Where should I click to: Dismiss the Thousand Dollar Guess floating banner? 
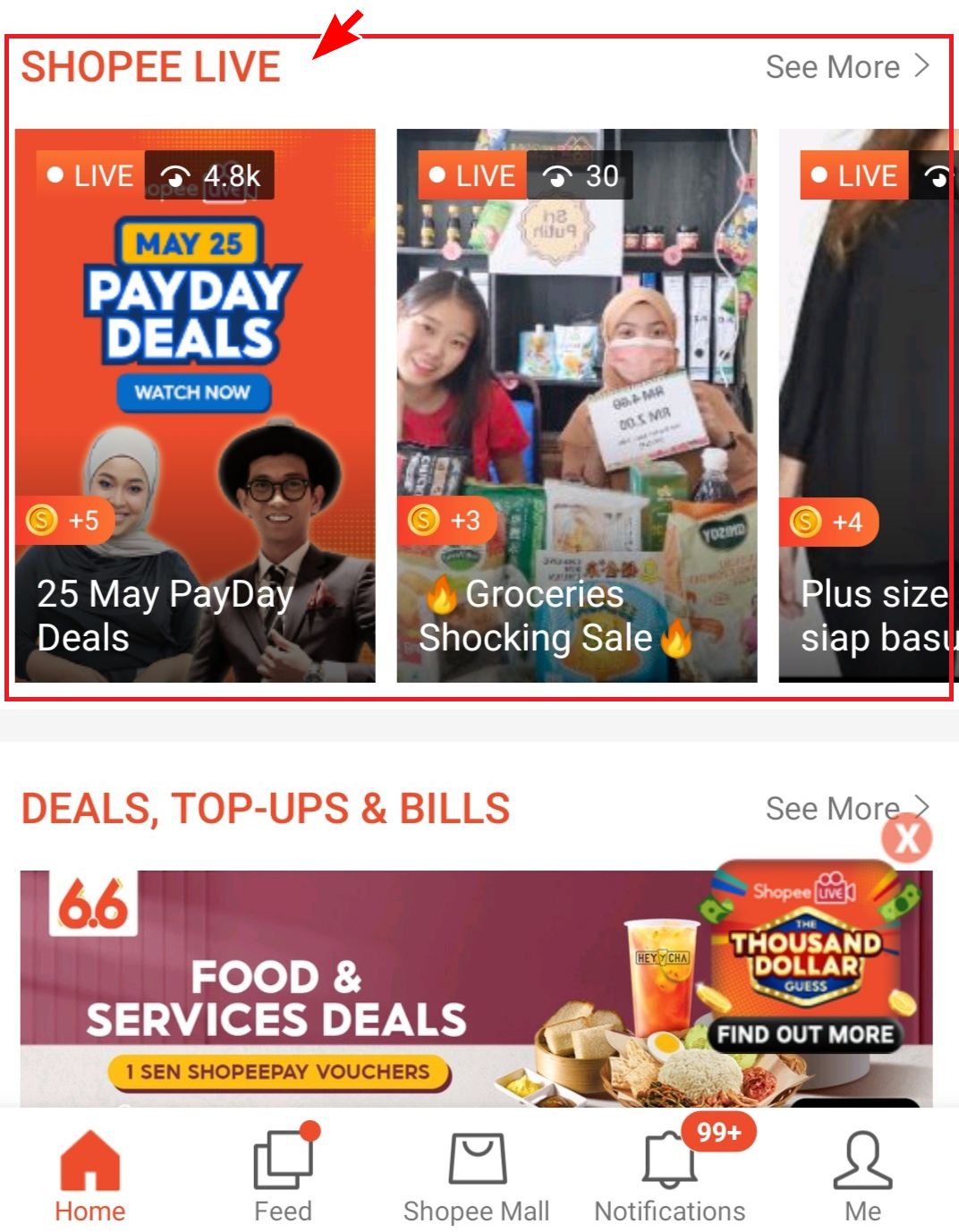[906, 838]
